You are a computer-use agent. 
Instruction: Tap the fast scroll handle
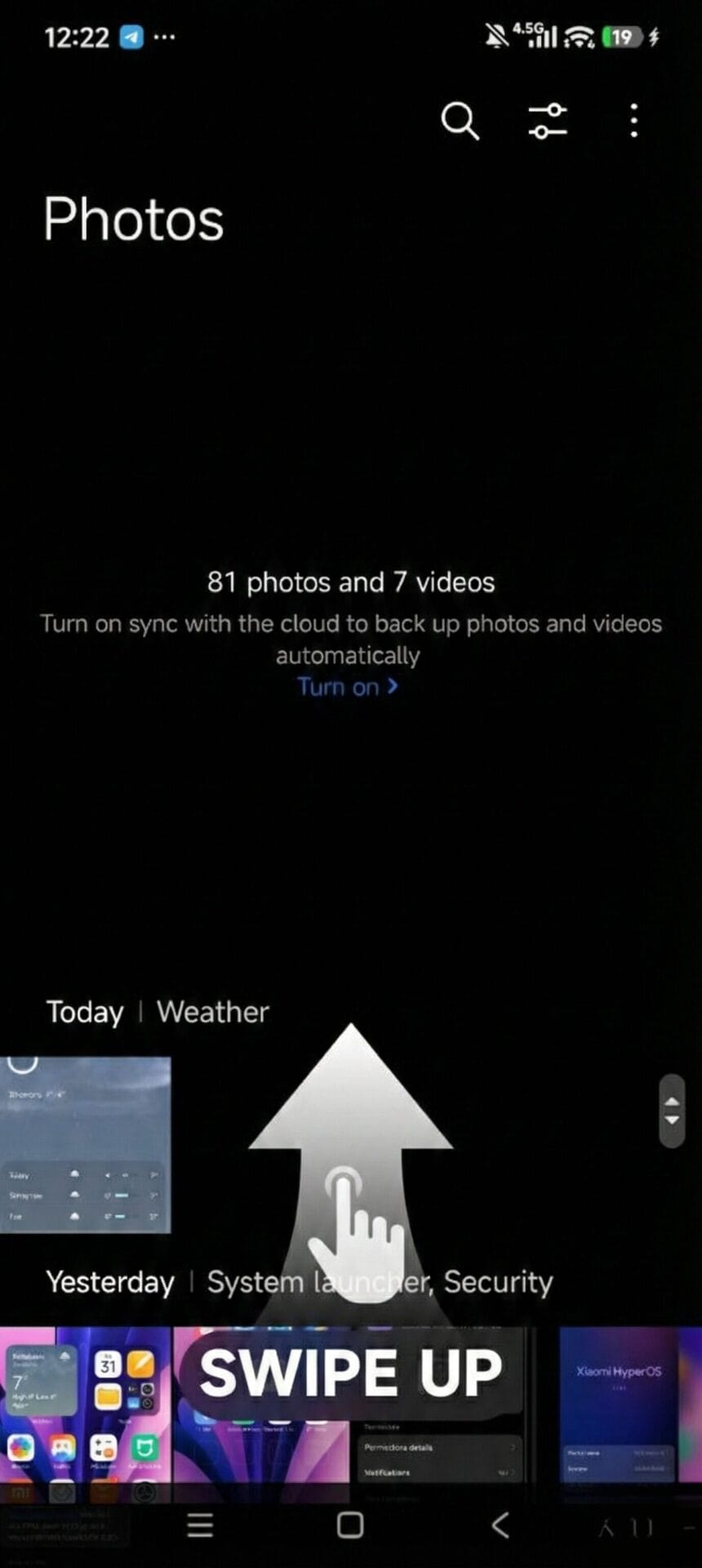tap(671, 1111)
